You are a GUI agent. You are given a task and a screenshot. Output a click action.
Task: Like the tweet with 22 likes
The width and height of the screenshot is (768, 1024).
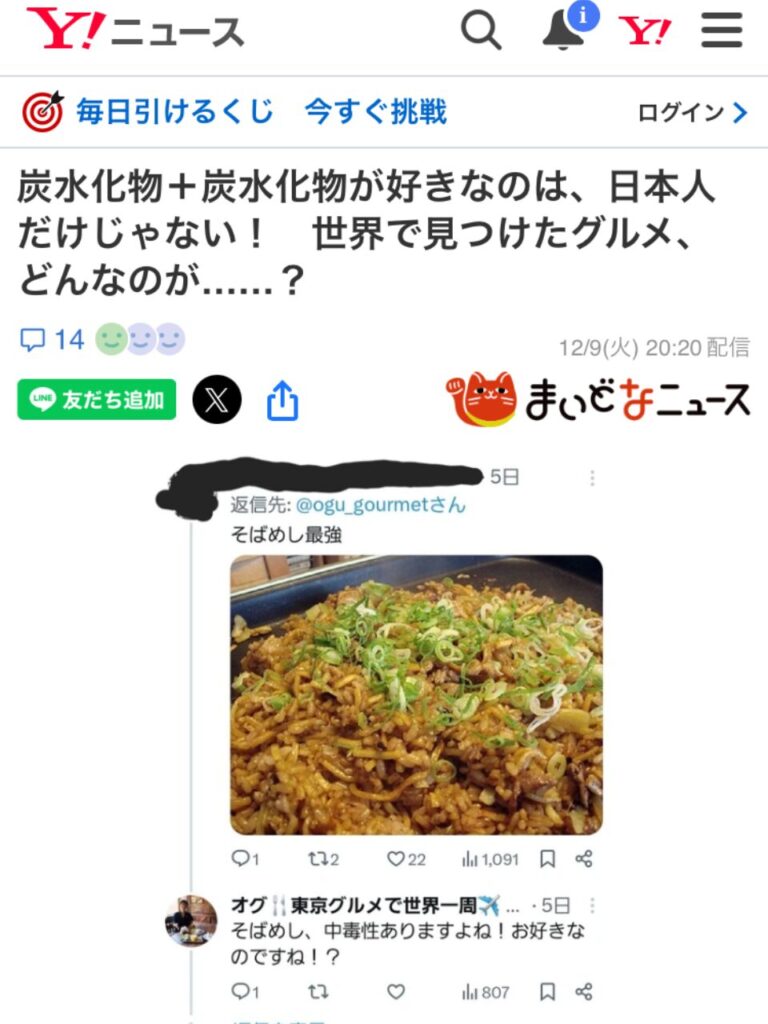point(398,858)
